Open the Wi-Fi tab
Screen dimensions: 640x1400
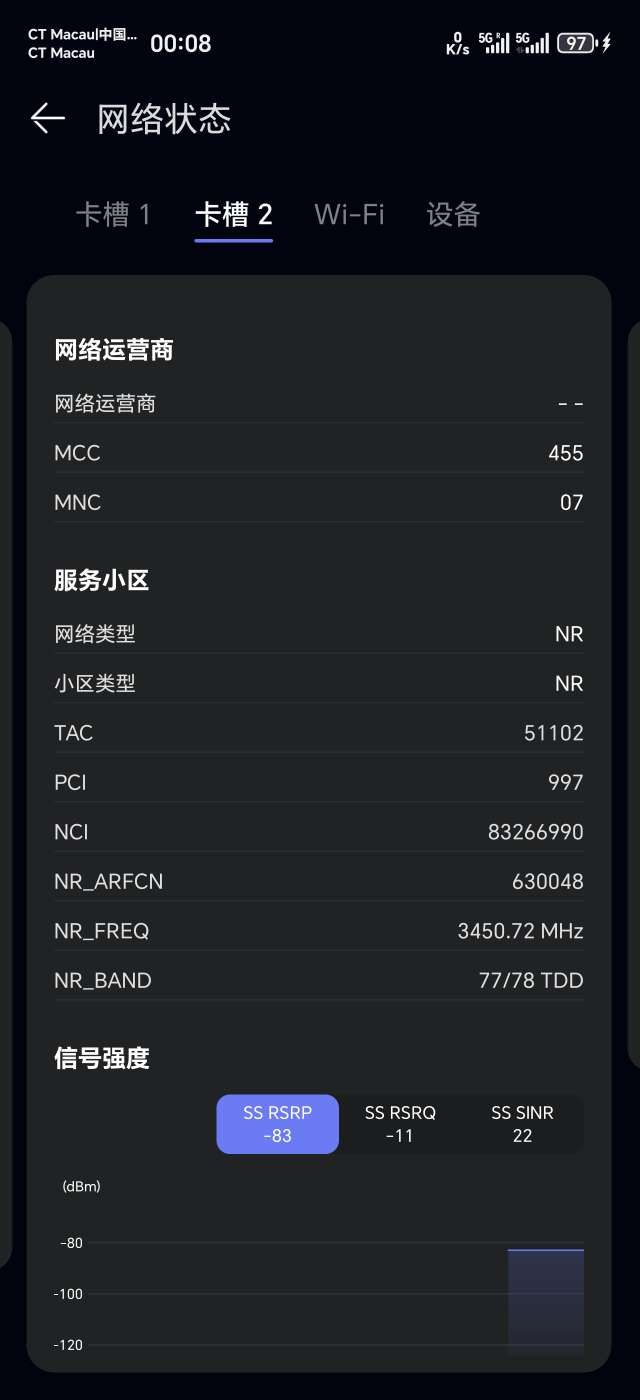pos(349,214)
